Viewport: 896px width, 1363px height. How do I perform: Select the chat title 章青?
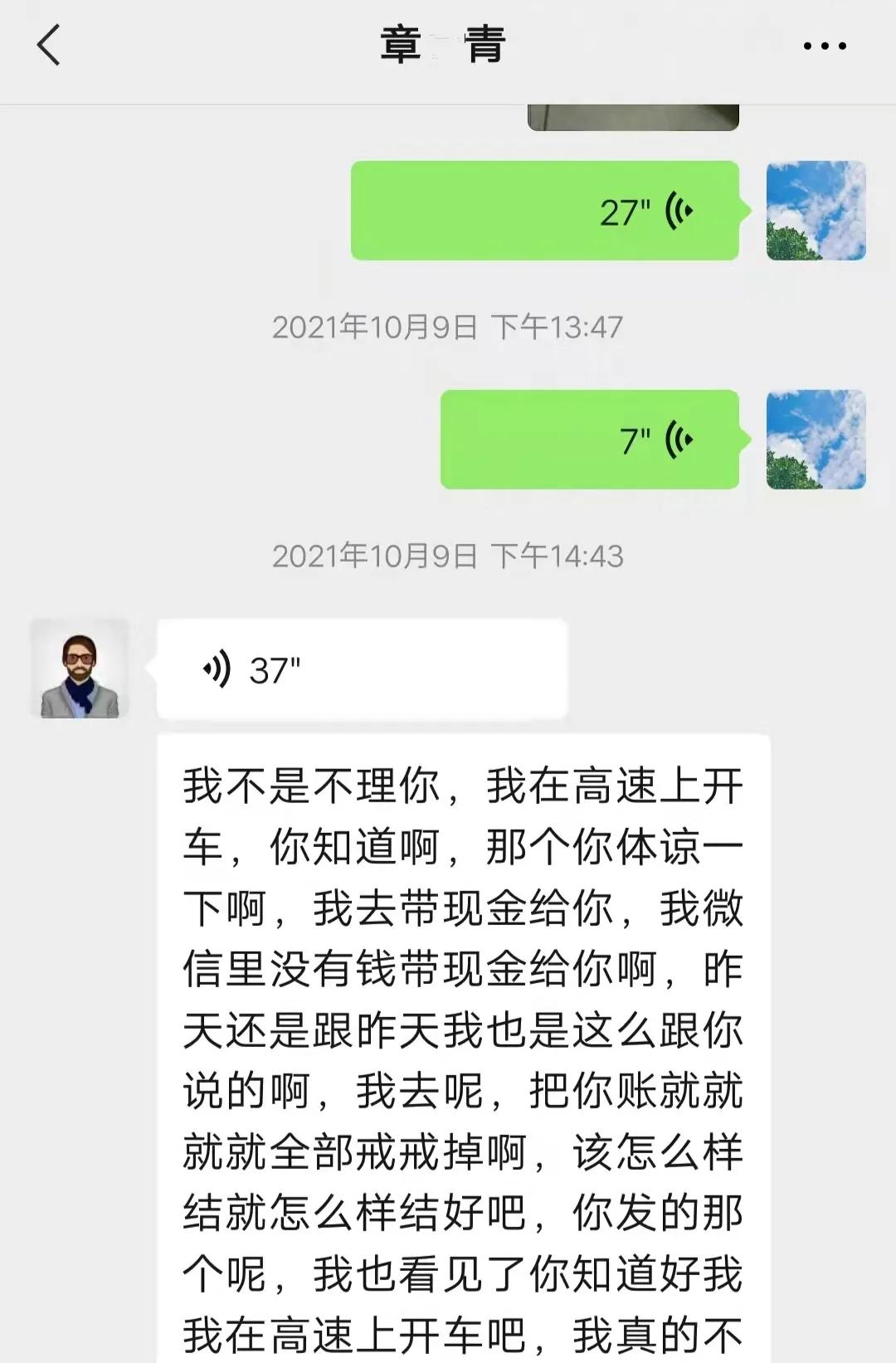444,46
